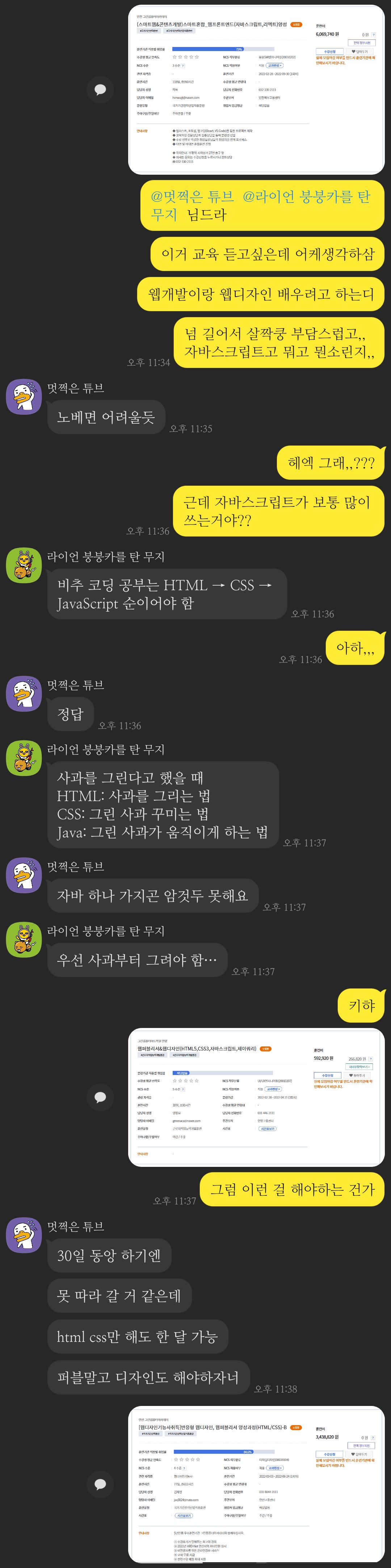Open 라이언 붕붕카를 탄 무지's avatar beside the 사과 explanation
This screenshot has width=391, height=1568.
pyautogui.click(x=24, y=758)
